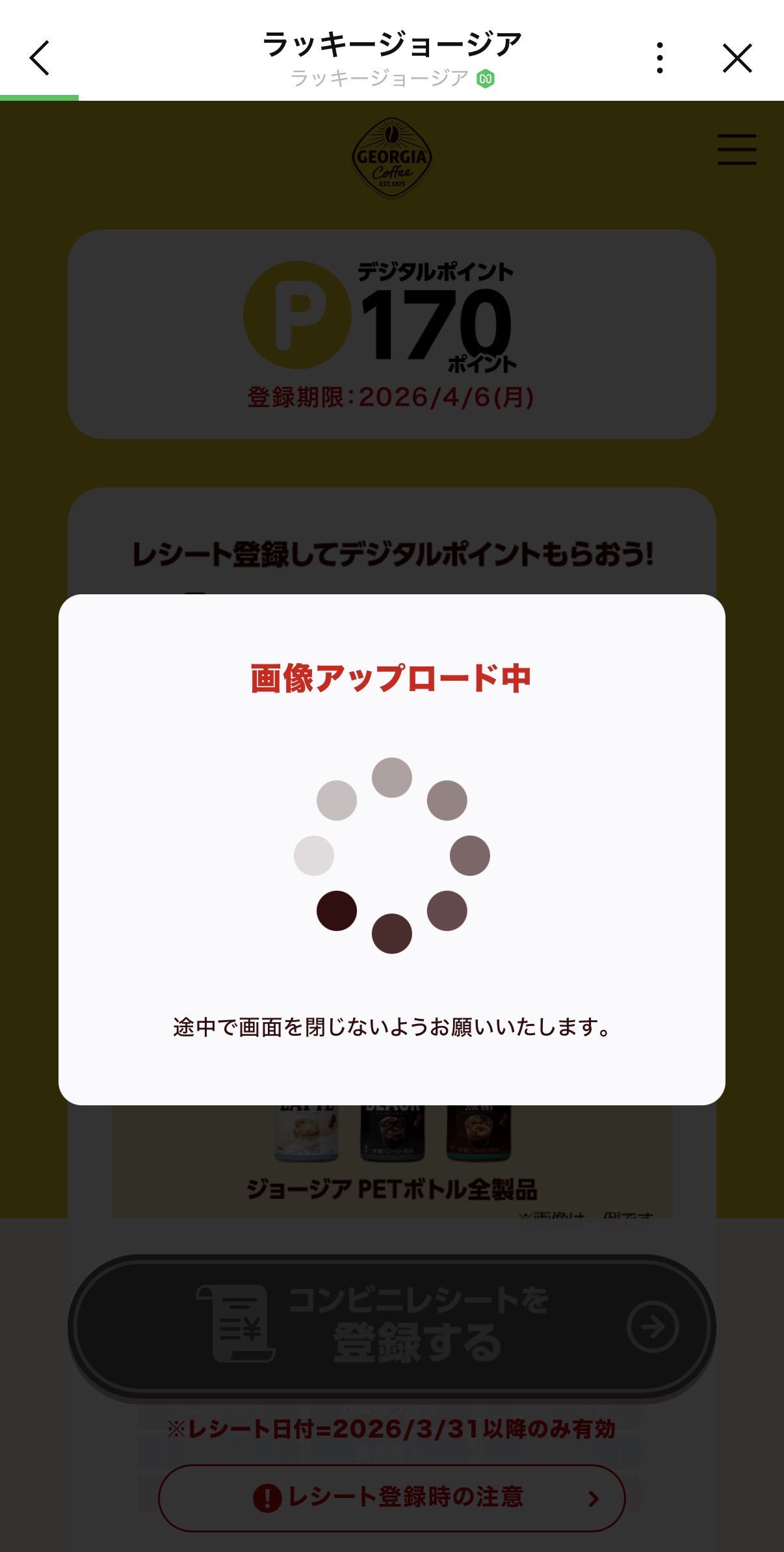
Task: Open レシート登録時の注意 notes
Action: tap(391, 1497)
